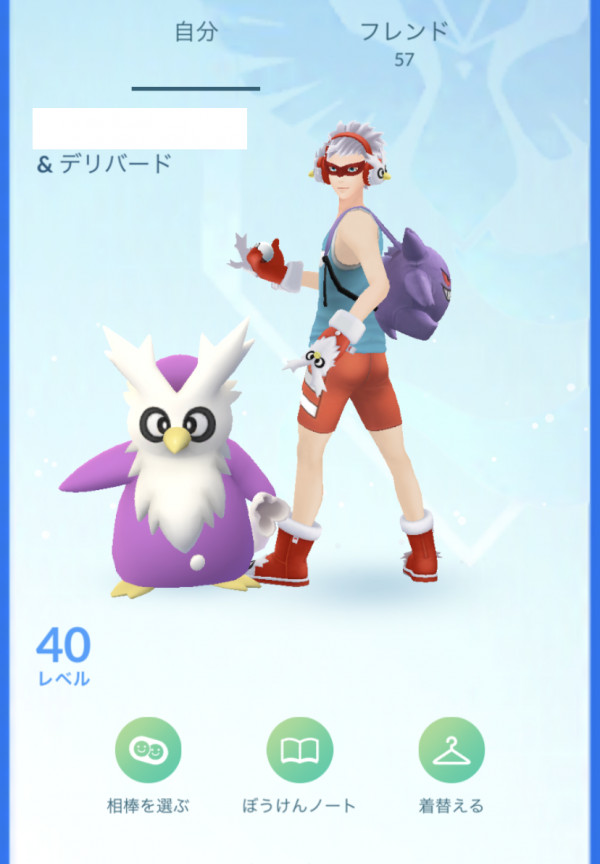Switch to the フレンド tab
Image resolution: width=600 pixels, height=864 pixels.
[x=403, y=40]
